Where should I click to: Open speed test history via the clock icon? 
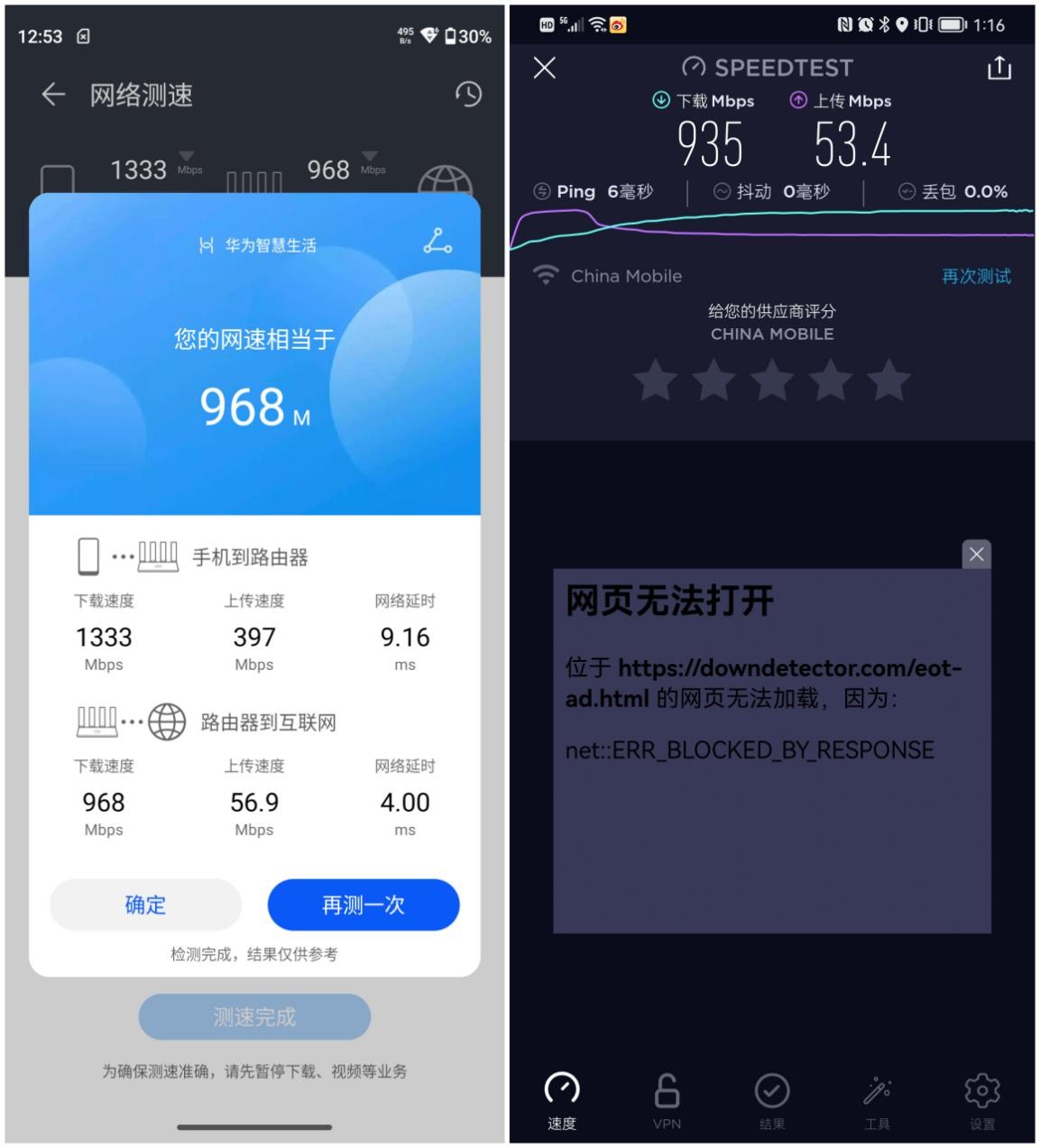(x=468, y=94)
